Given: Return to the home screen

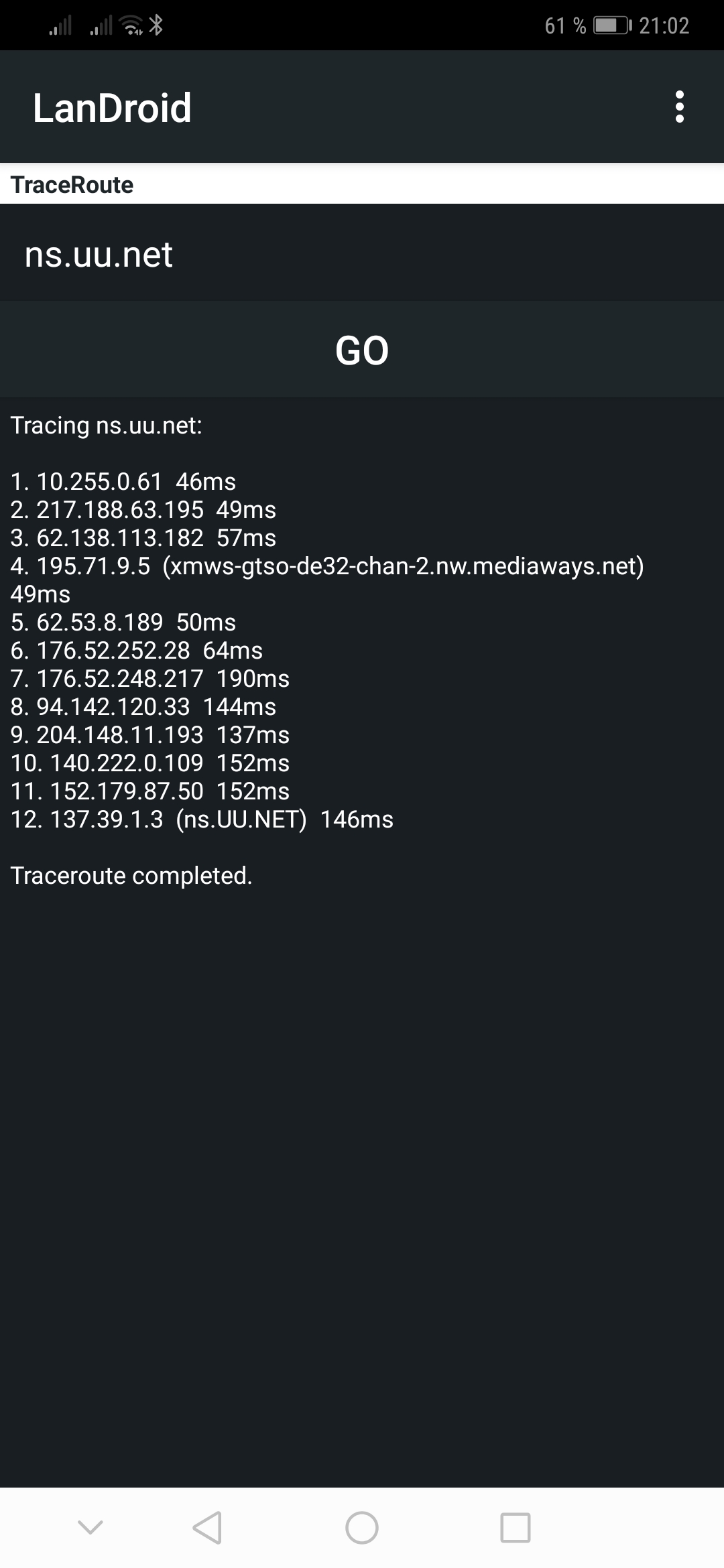Looking at the screenshot, I should pos(362,1527).
